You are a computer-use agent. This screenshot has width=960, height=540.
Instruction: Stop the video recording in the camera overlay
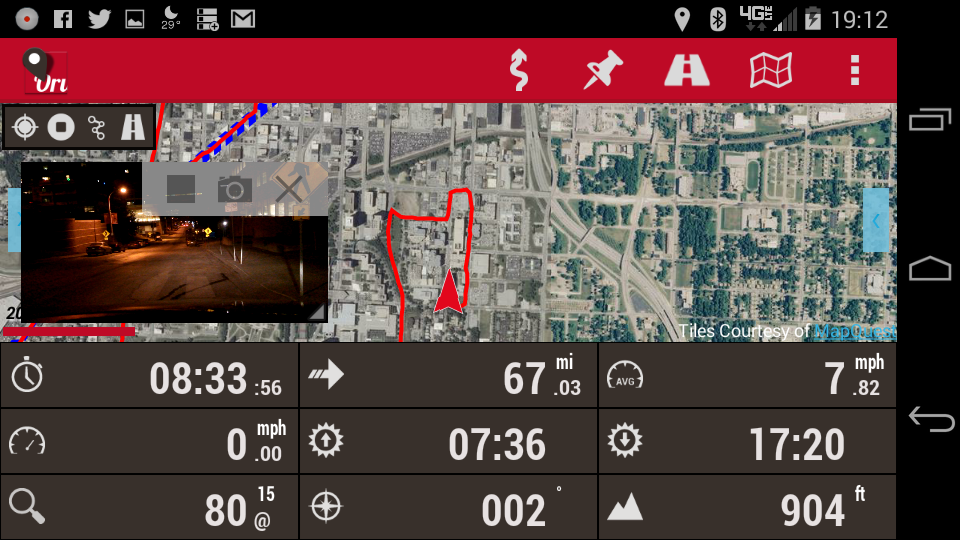click(x=181, y=189)
